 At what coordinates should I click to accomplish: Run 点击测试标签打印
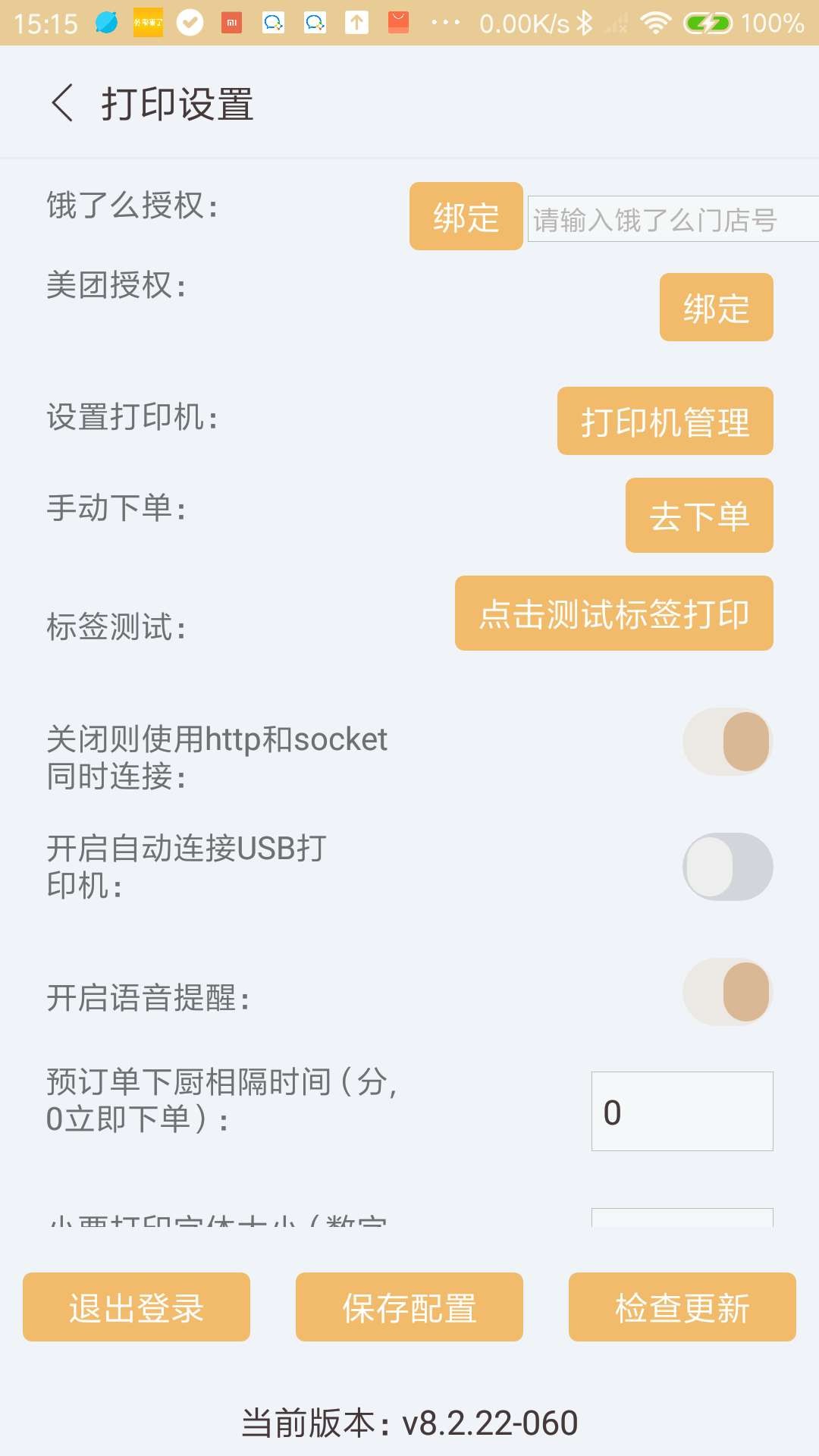[x=613, y=613]
